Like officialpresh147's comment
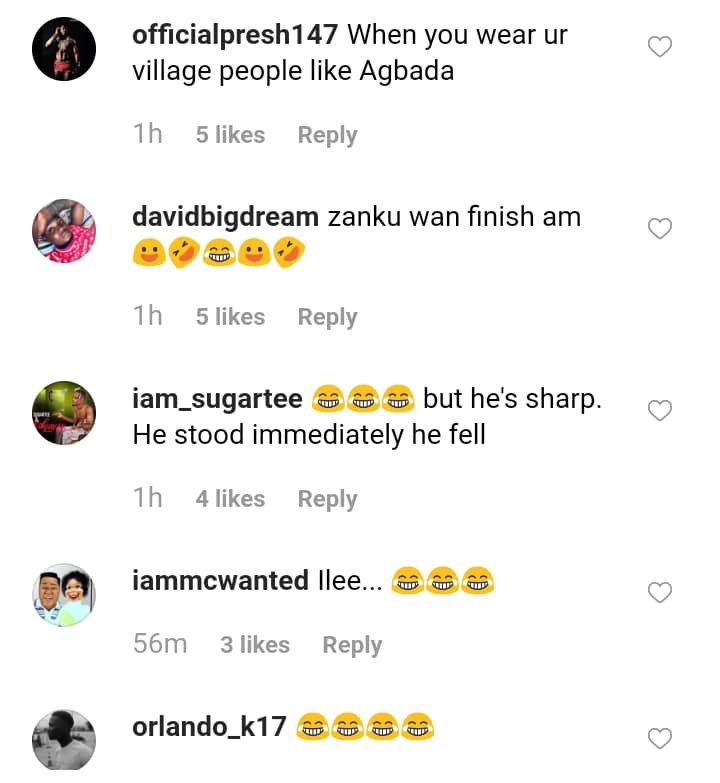 click(x=660, y=47)
